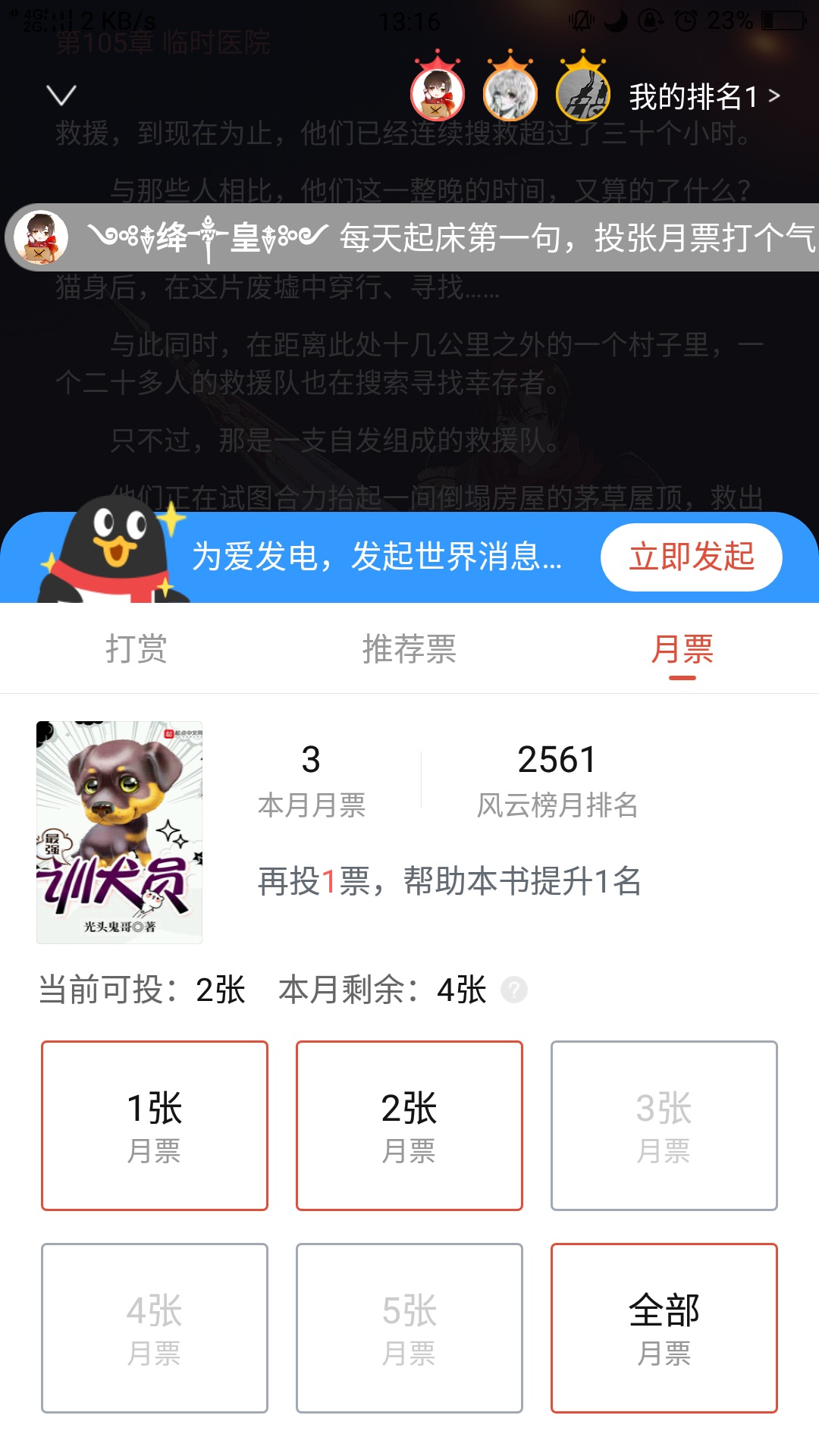The height and width of the screenshot is (1456, 819).
Task: Tap 立即发起 to send a world message
Action: [691, 557]
